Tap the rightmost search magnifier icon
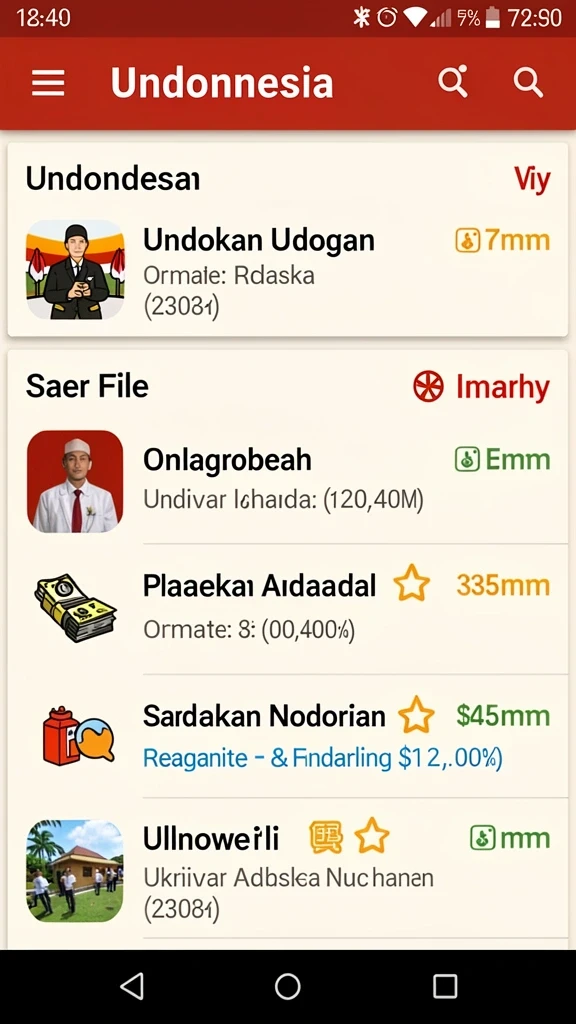The image size is (576, 1024). pos(528,83)
